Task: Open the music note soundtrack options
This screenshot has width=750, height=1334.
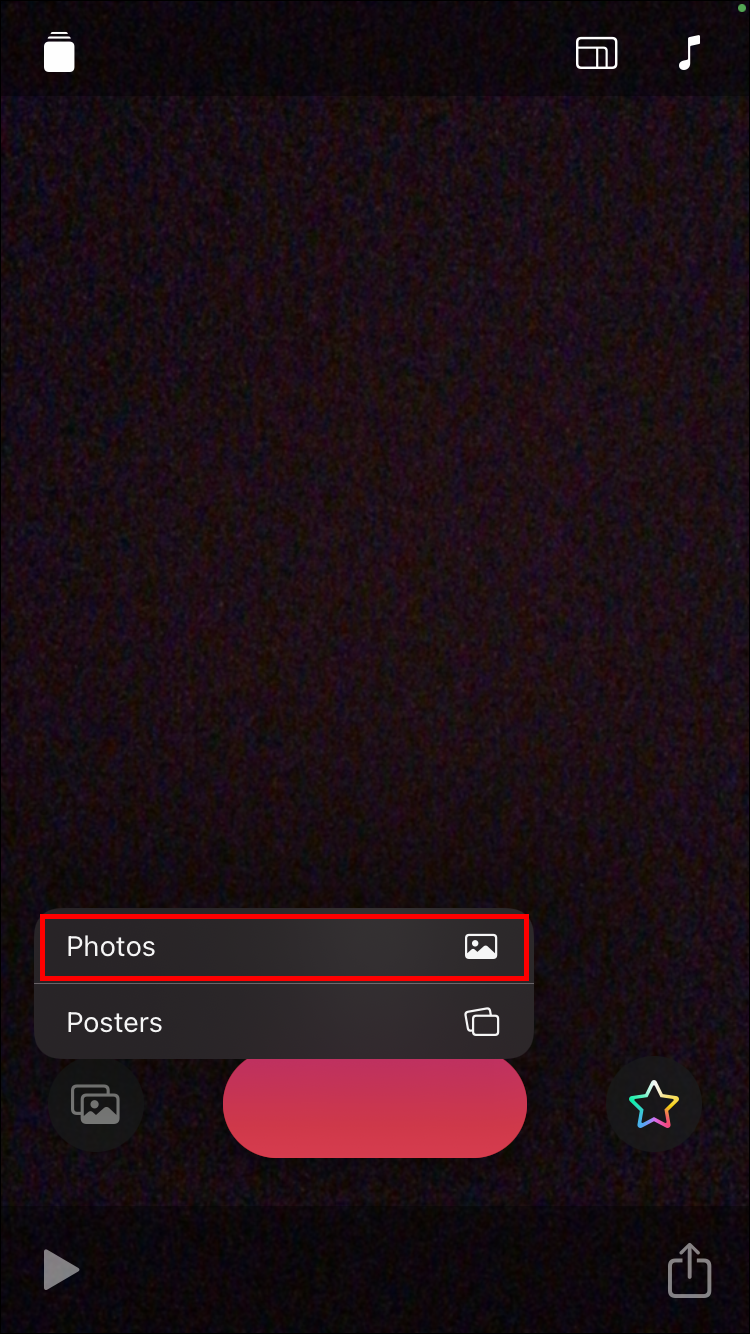Action: [x=689, y=53]
